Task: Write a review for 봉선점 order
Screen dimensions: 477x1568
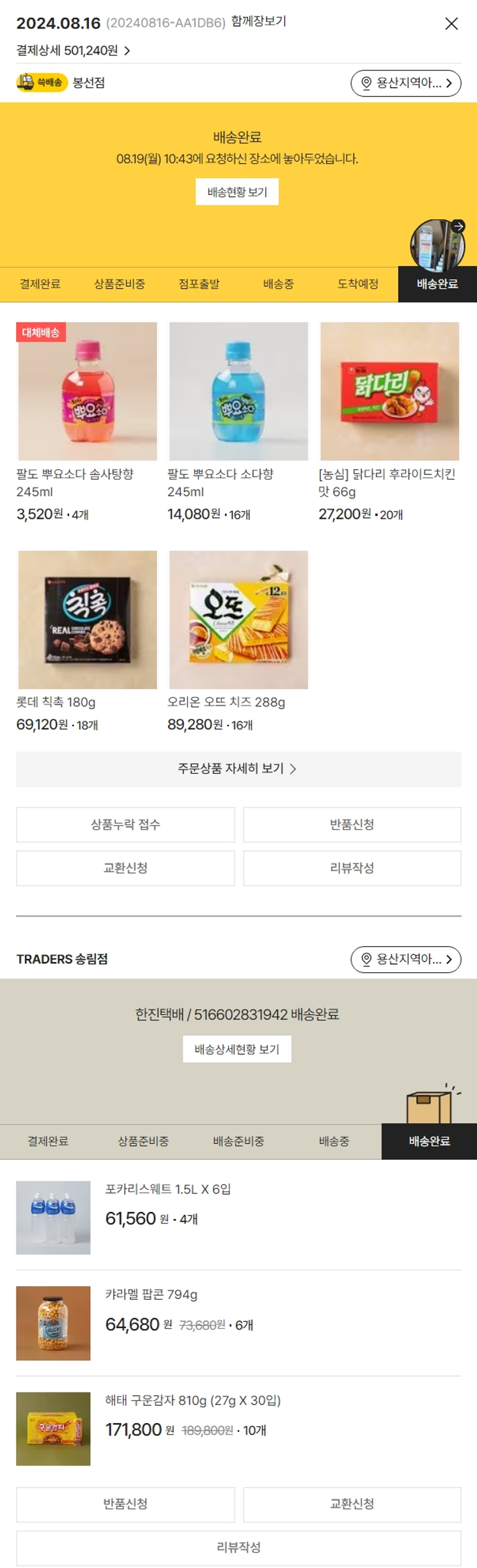Action: click(x=352, y=868)
